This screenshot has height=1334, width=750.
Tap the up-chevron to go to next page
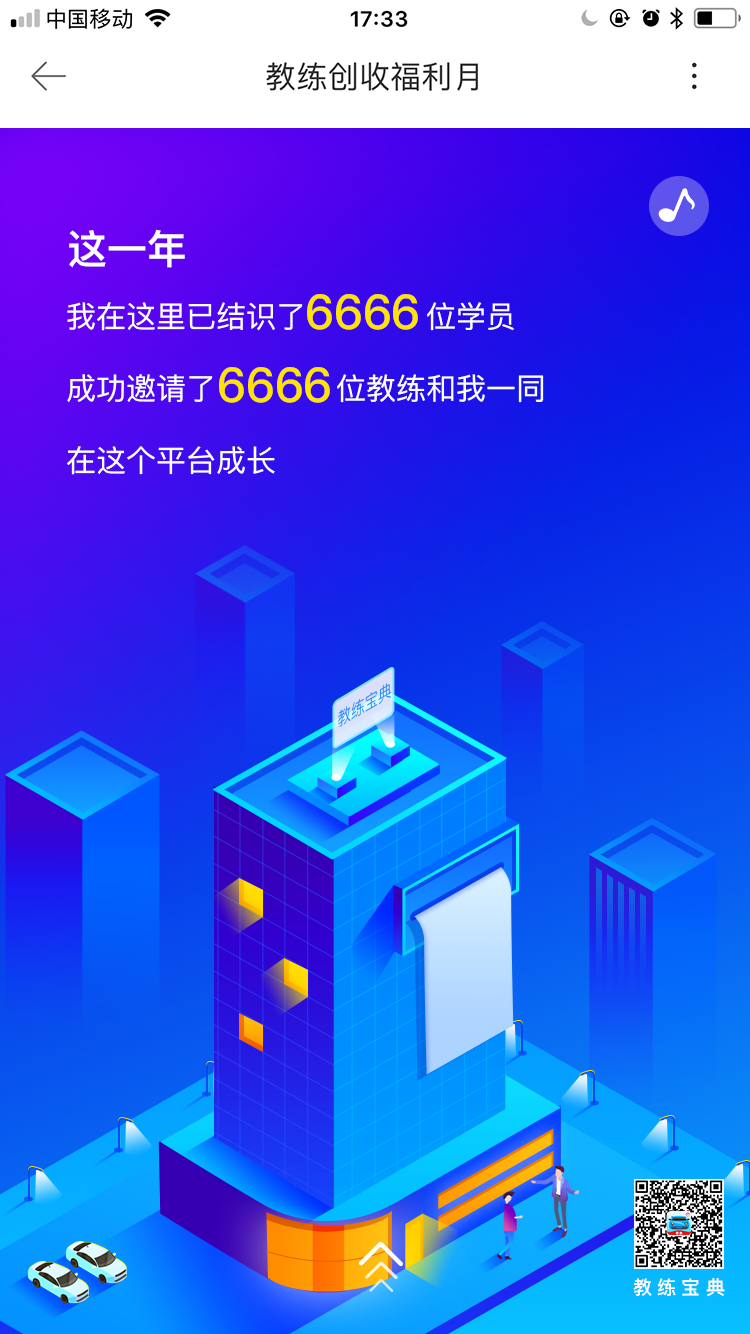tap(380, 1266)
